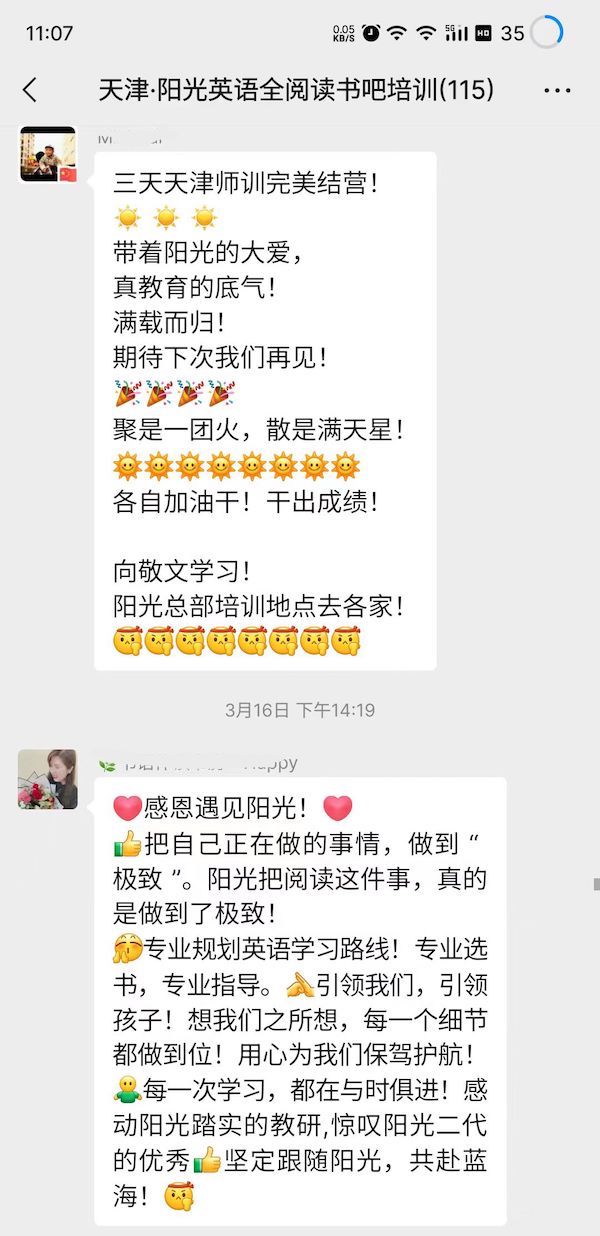Open the group chat overflow menu

coord(557,90)
